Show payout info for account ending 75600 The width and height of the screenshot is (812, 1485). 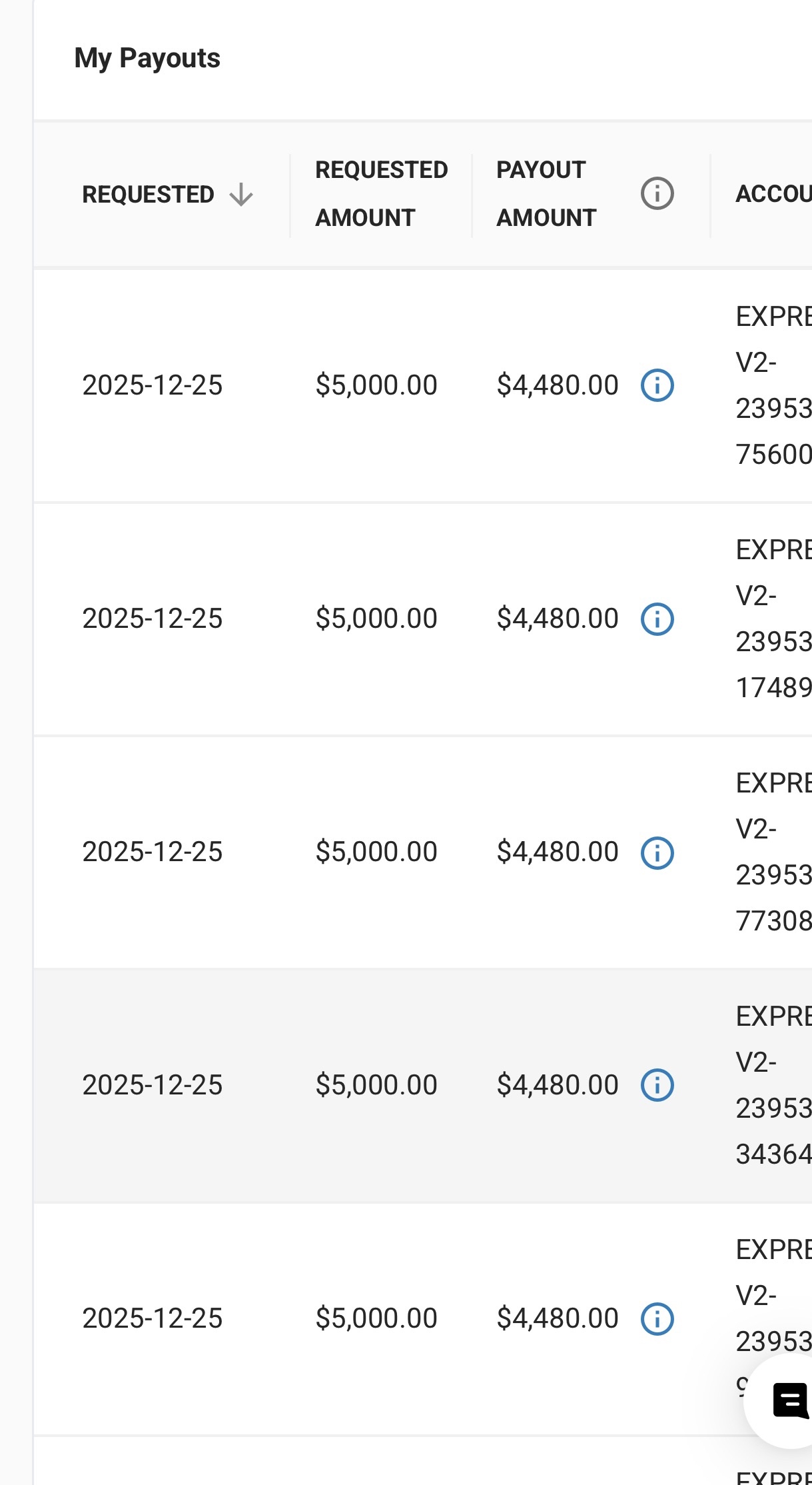(657, 386)
